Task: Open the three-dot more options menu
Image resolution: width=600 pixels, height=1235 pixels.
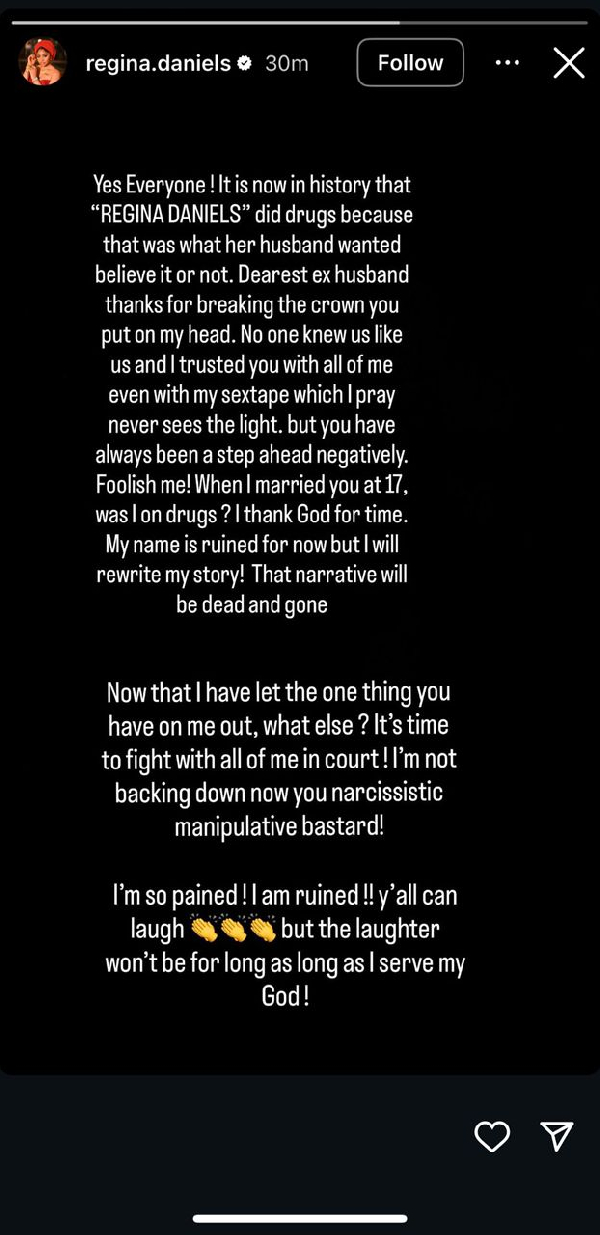Action: (x=507, y=63)
